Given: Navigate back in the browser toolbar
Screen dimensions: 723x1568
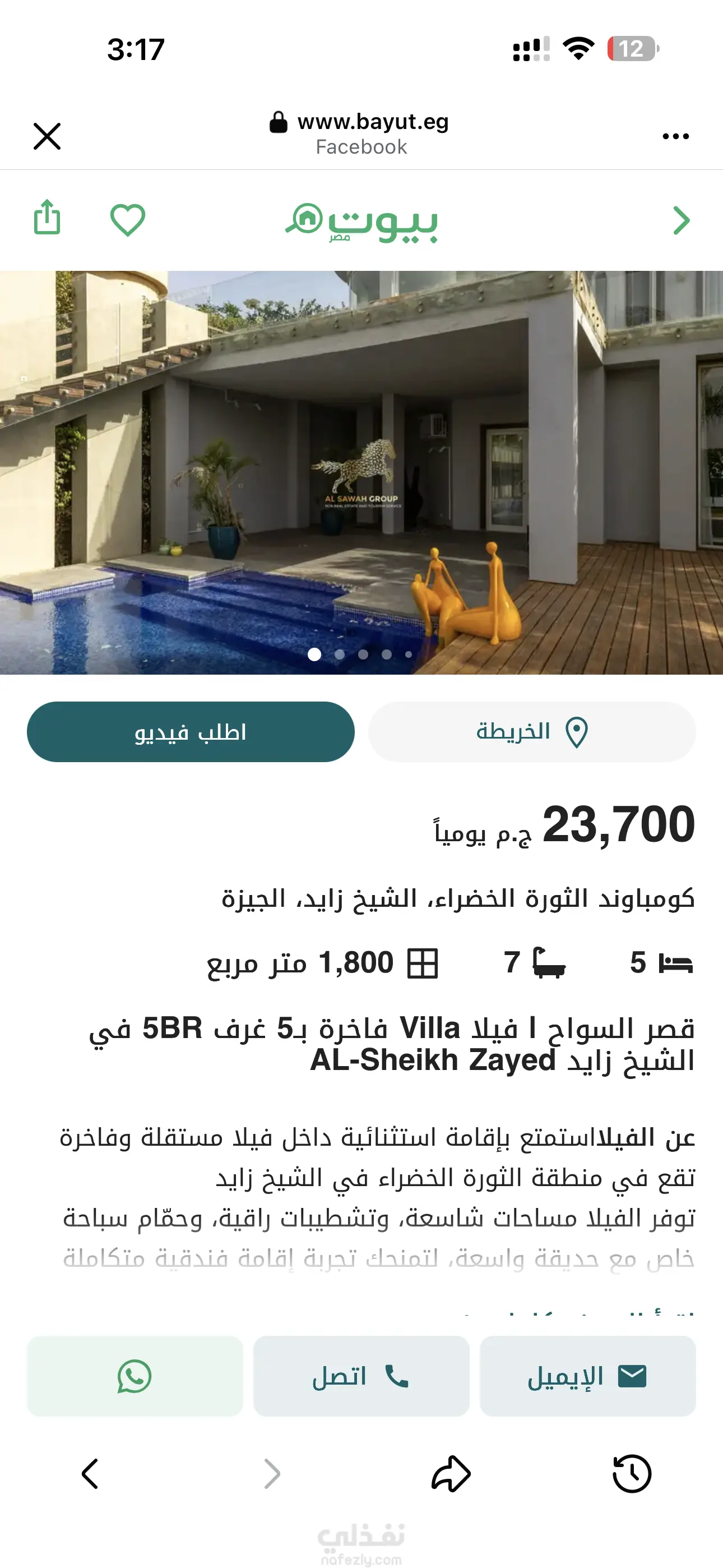Looking at the screenshot, I should click(x=90, y=1474).
